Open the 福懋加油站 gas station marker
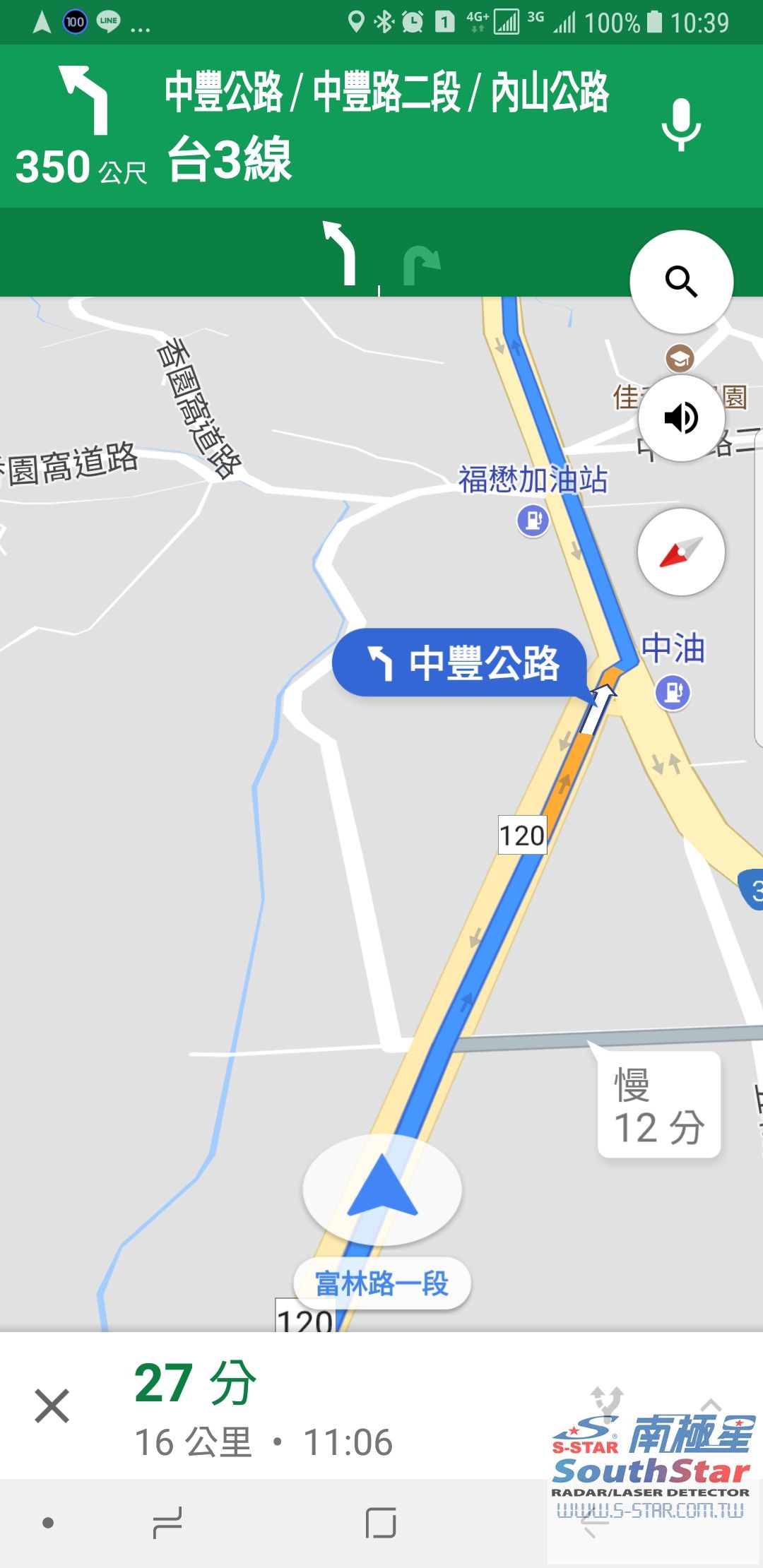Viewport: 763px width, 1568px height. tap(533, 521)
